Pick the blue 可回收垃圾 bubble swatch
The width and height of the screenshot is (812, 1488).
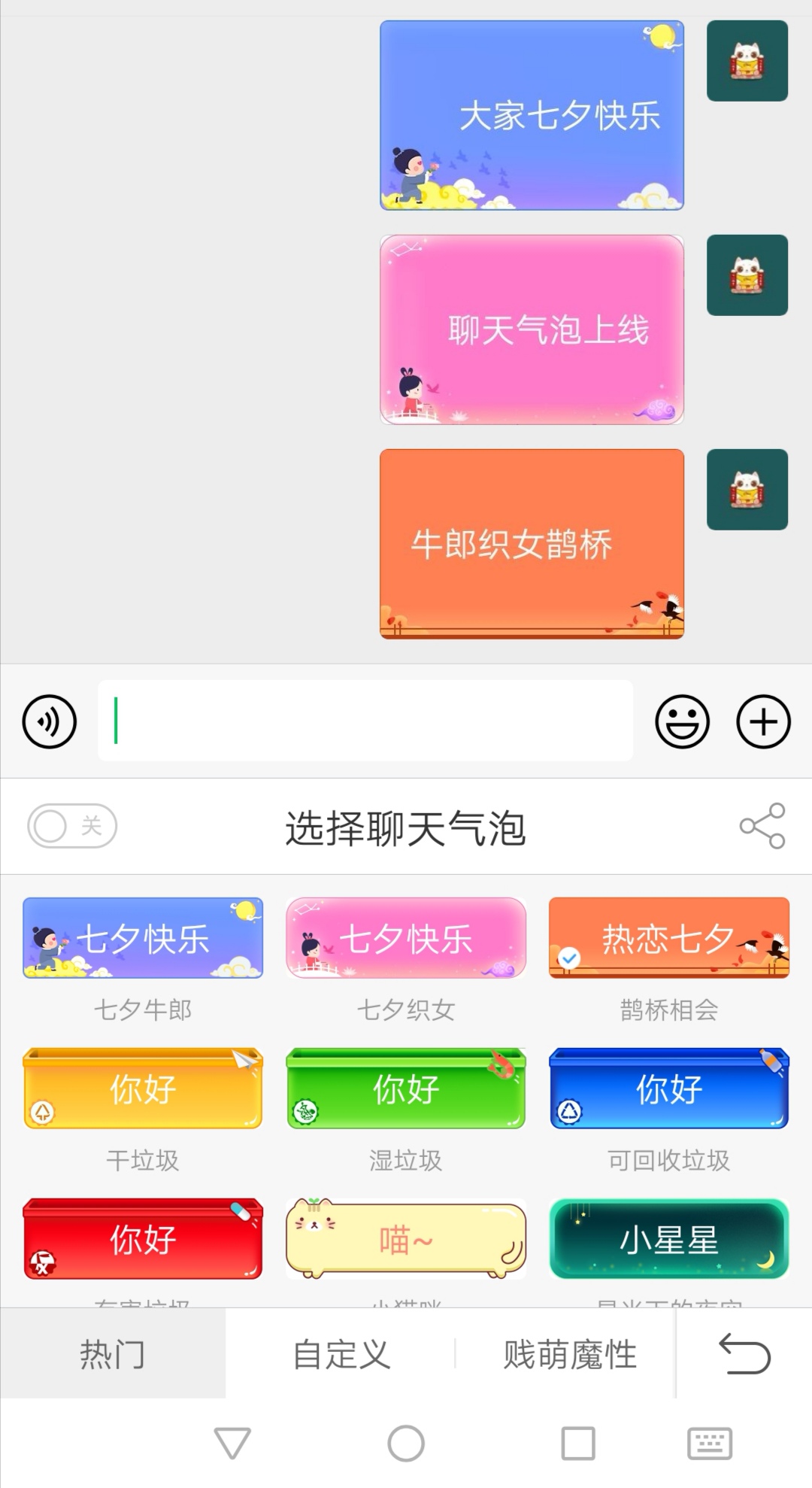669,1089
